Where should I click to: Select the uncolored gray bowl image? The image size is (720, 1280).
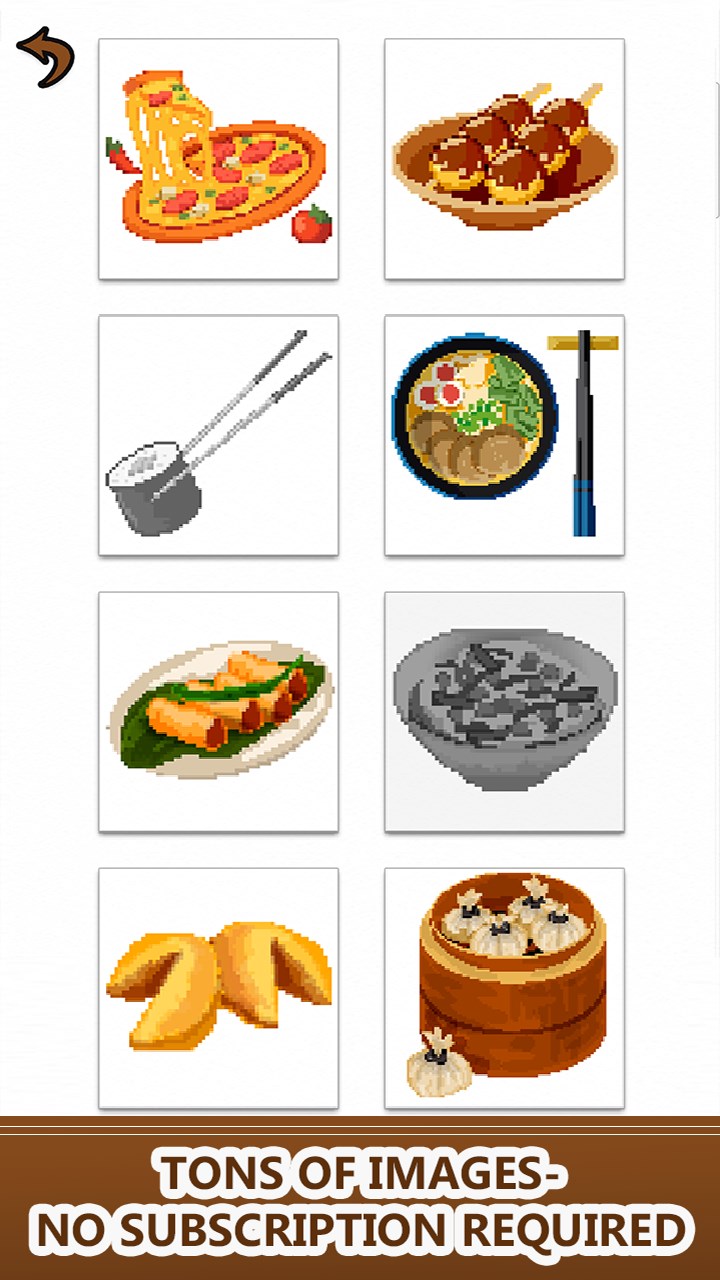(504, 711)
